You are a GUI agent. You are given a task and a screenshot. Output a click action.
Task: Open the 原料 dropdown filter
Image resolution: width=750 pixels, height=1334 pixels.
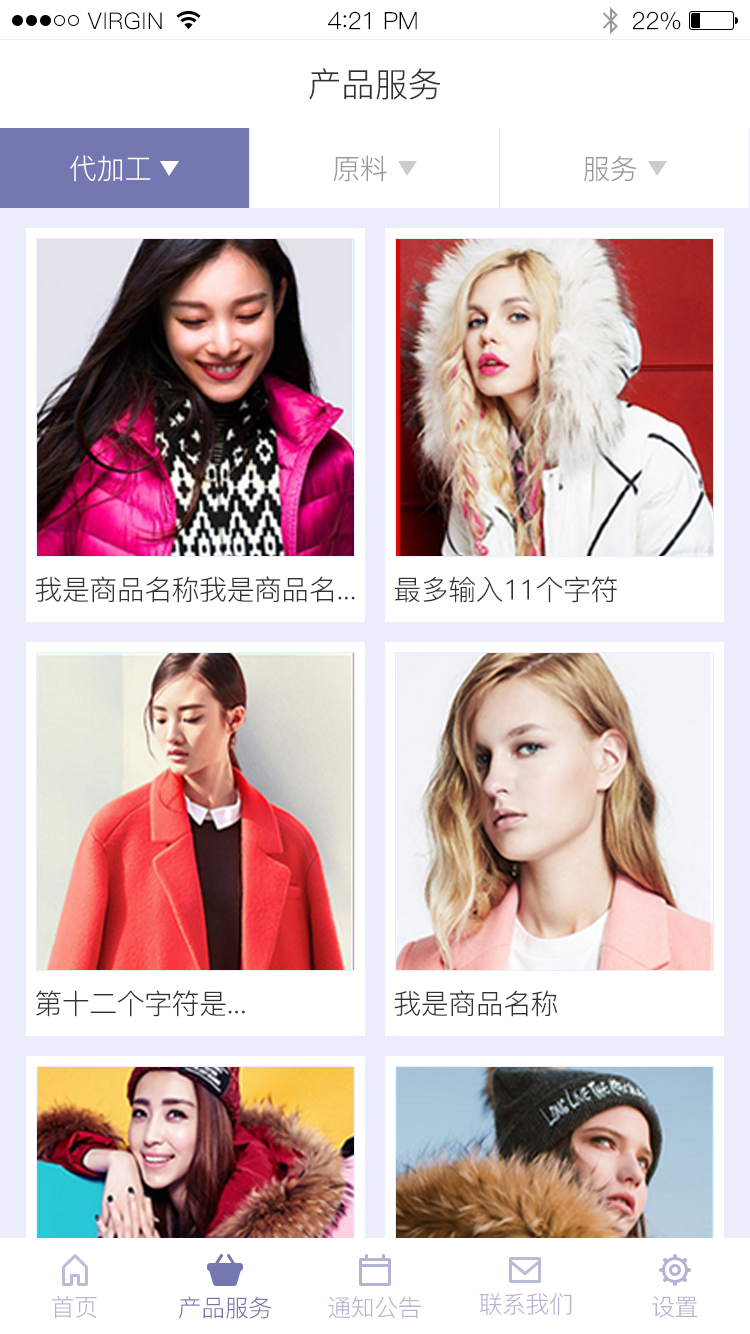pyautogui.click(x=374, y=168)
